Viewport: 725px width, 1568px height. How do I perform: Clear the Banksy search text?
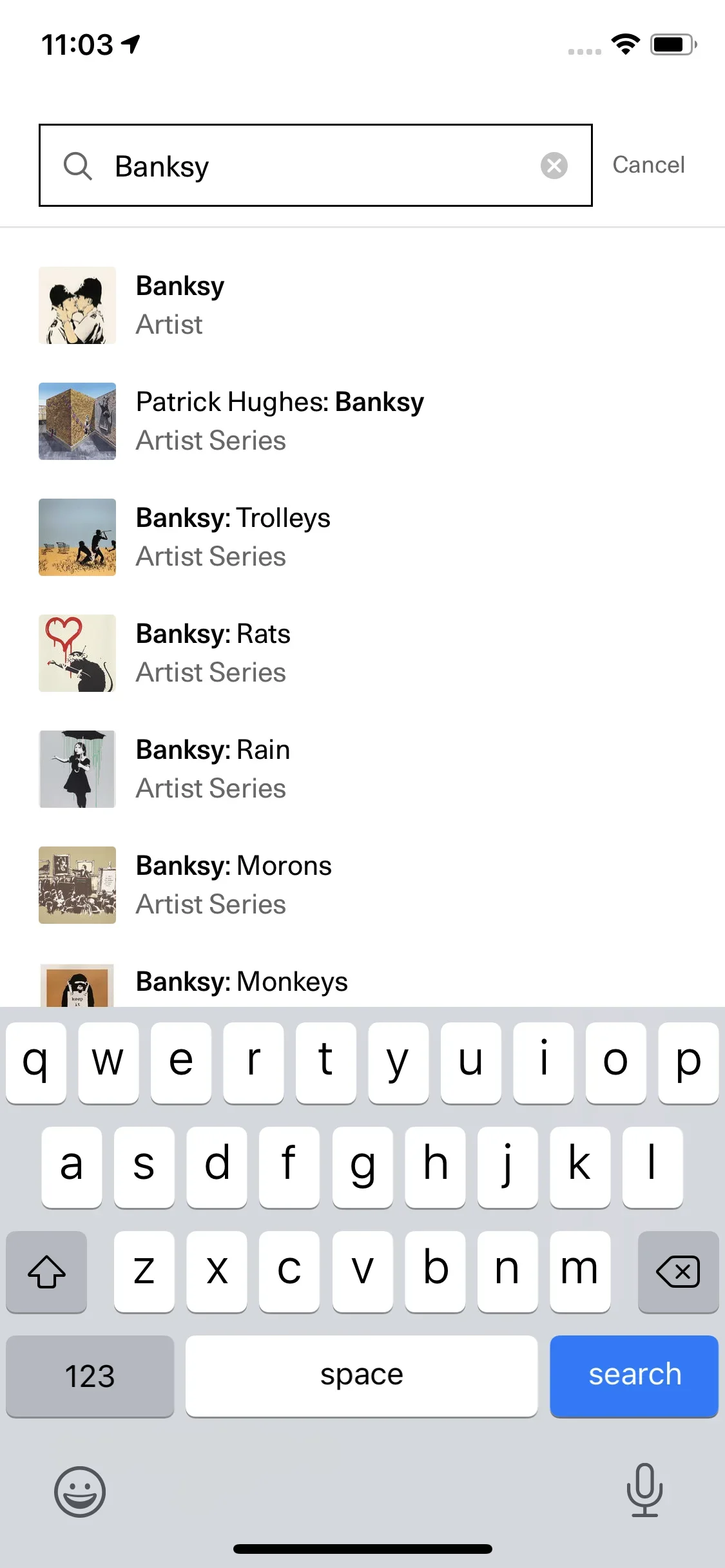tap(554, 166)
